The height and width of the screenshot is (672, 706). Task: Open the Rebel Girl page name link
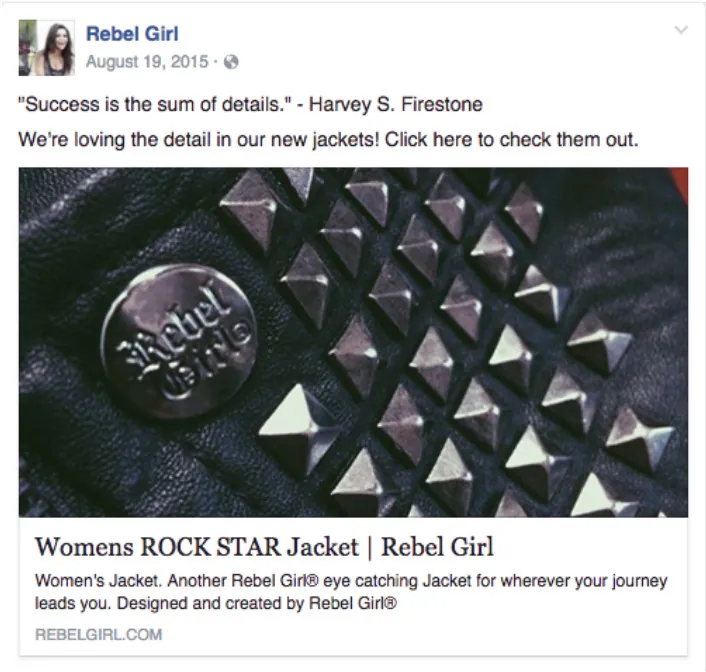click(132, 34)
